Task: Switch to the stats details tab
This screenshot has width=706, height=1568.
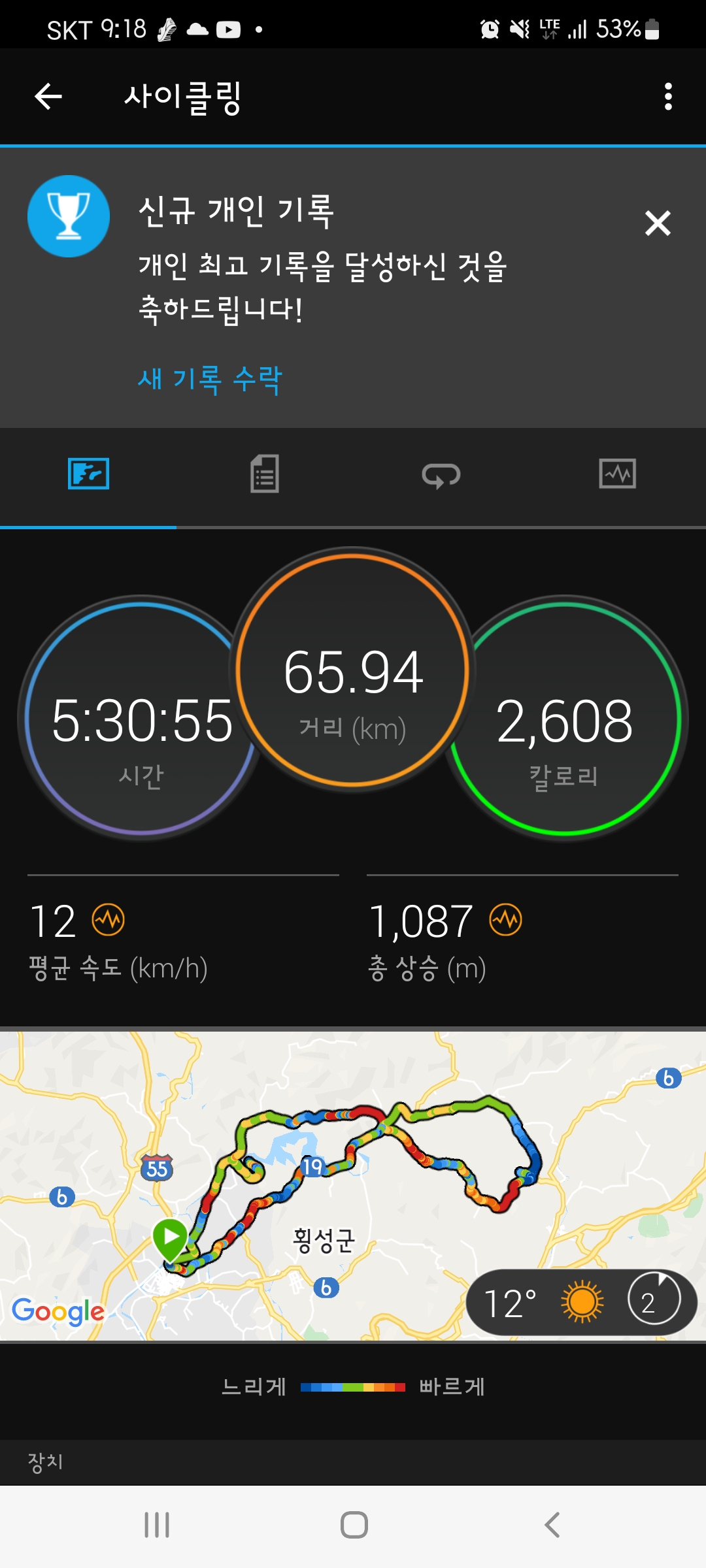Action: point(265,474)
